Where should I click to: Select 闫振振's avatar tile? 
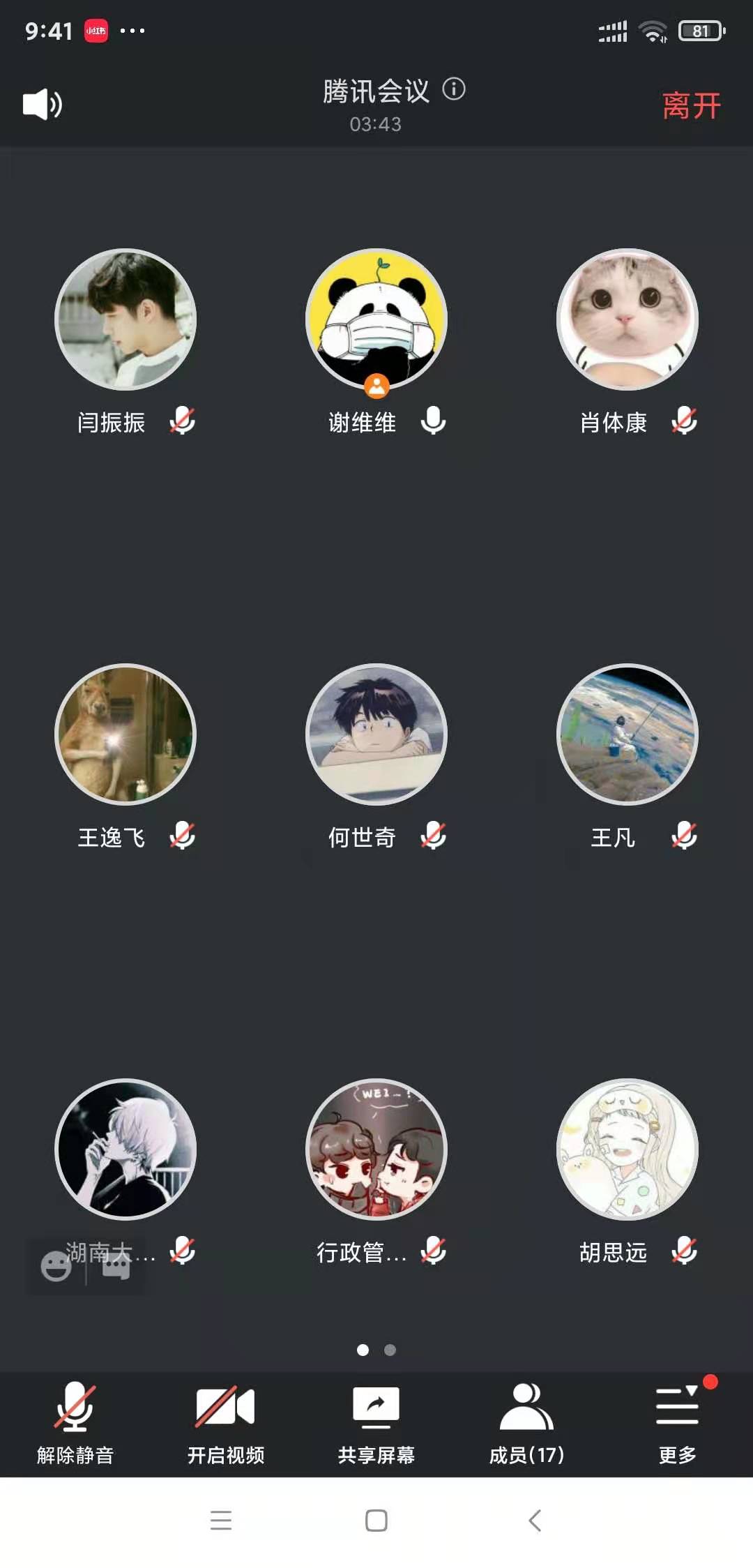125,319
